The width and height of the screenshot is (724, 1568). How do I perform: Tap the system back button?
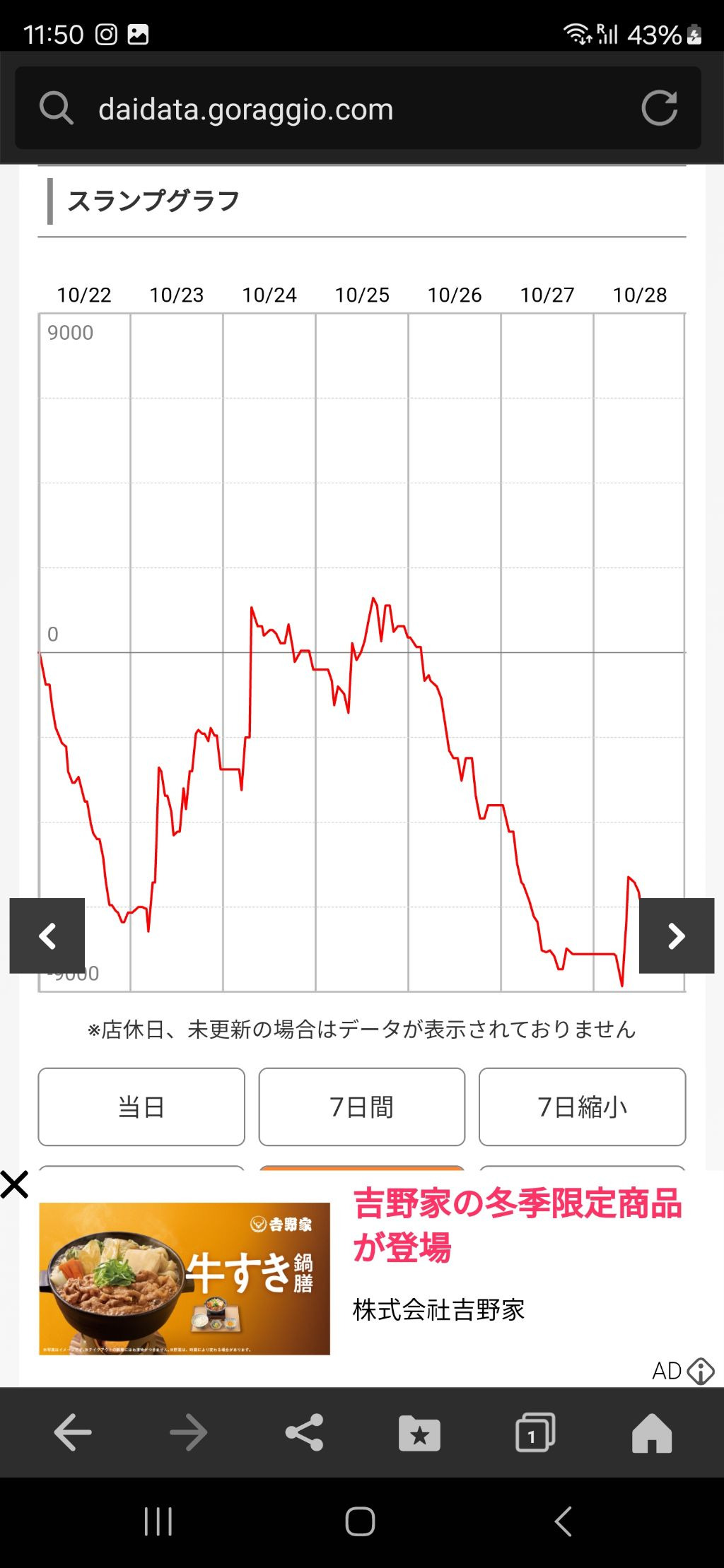point(564,1521)
